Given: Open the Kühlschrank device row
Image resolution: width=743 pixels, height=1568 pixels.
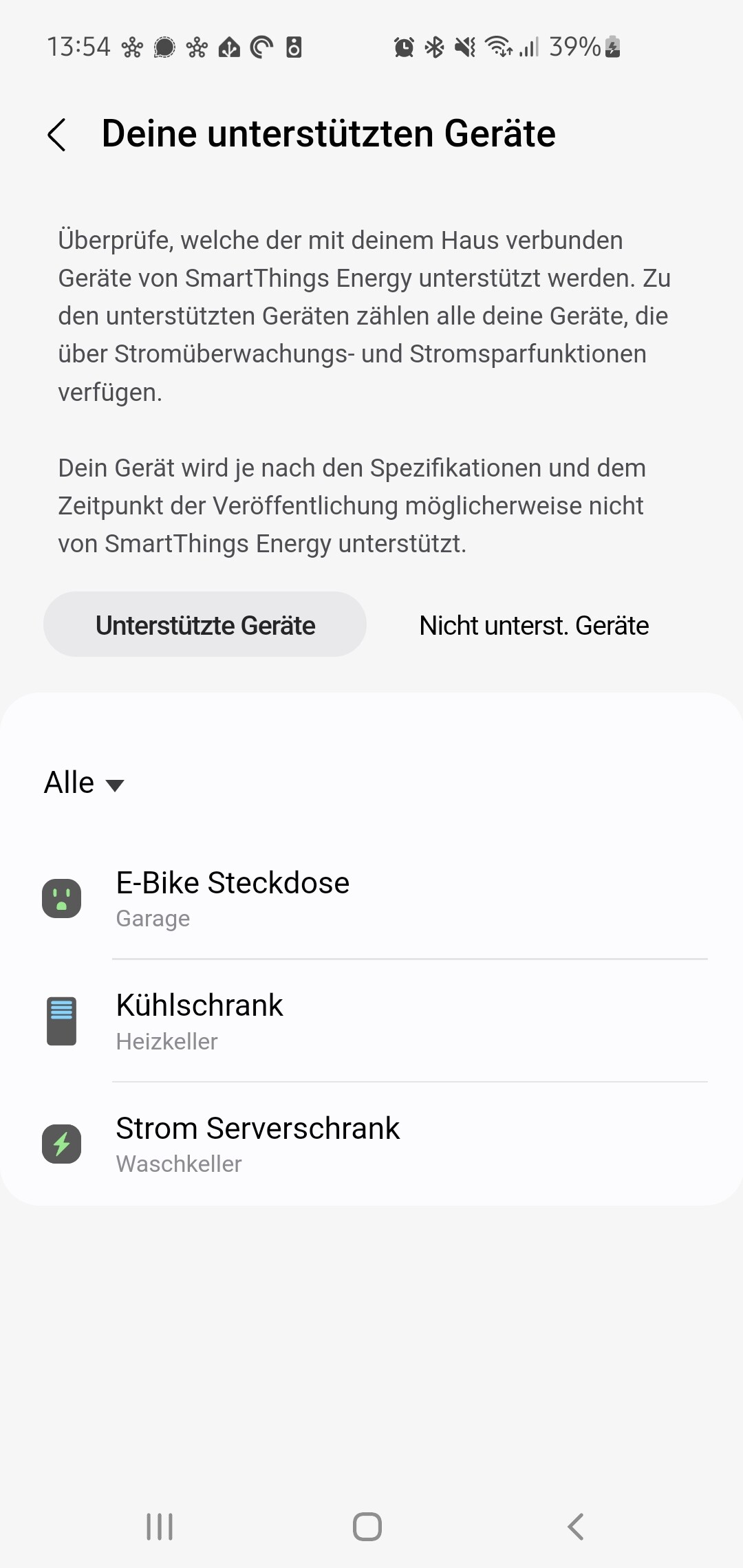Looking at the screenshot, I should (x=371, y=1021).
